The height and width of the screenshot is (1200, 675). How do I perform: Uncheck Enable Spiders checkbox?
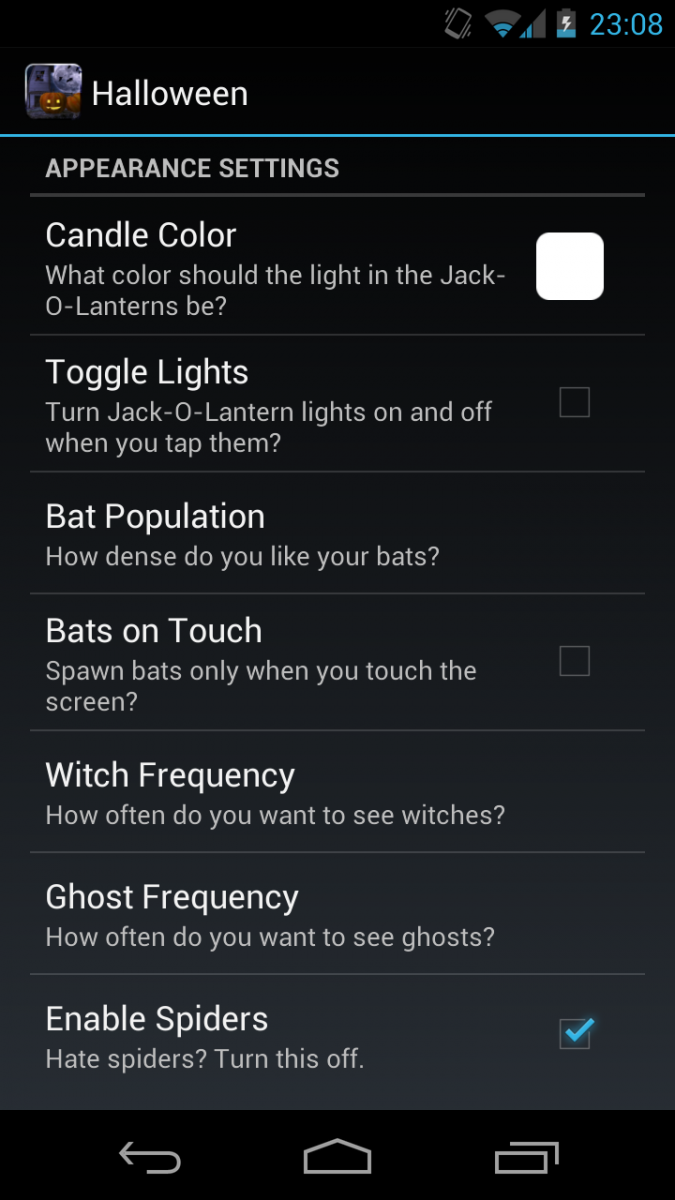tap(575, 1033)
